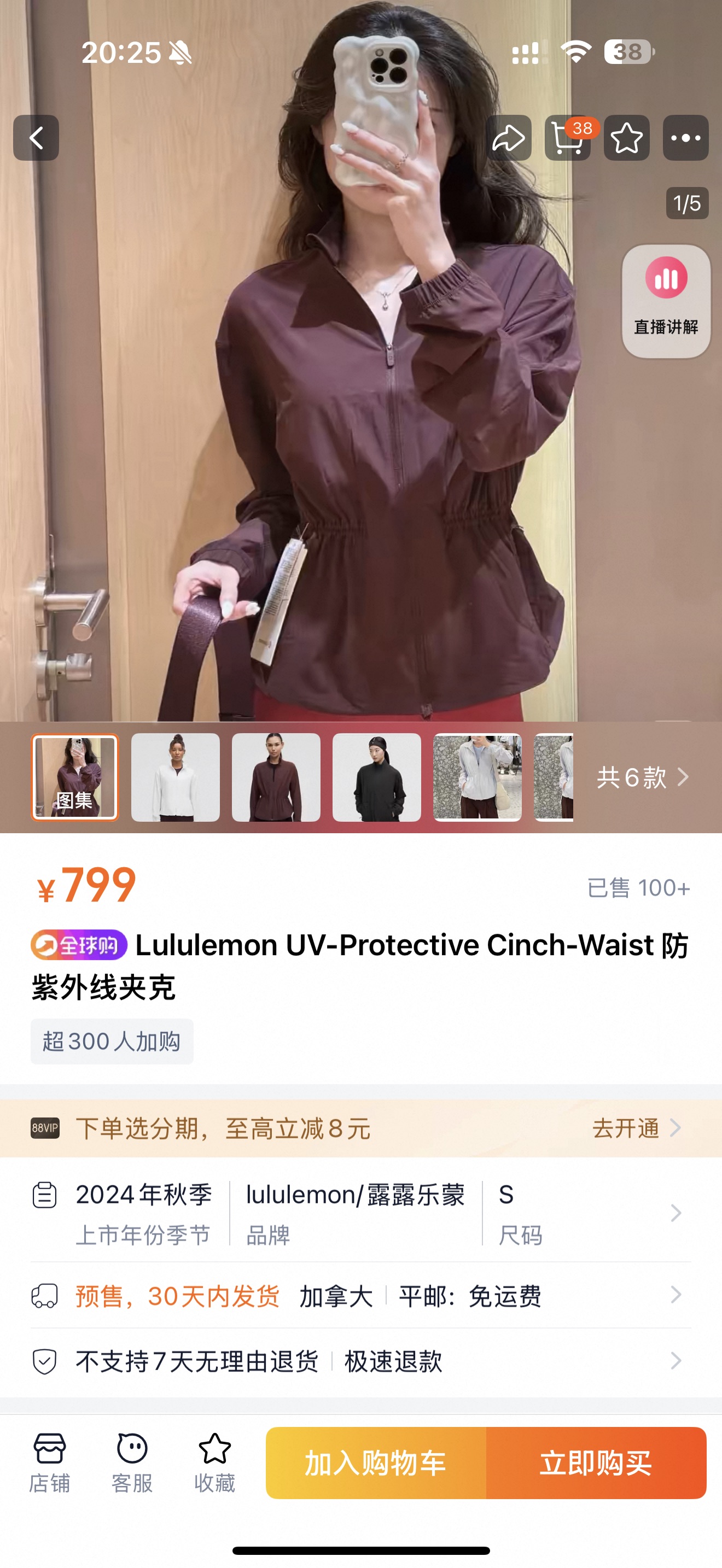Viewport: 722px width, 1568px height.
Task: View all styles via 共6款
Action: (x=642, y=777)
